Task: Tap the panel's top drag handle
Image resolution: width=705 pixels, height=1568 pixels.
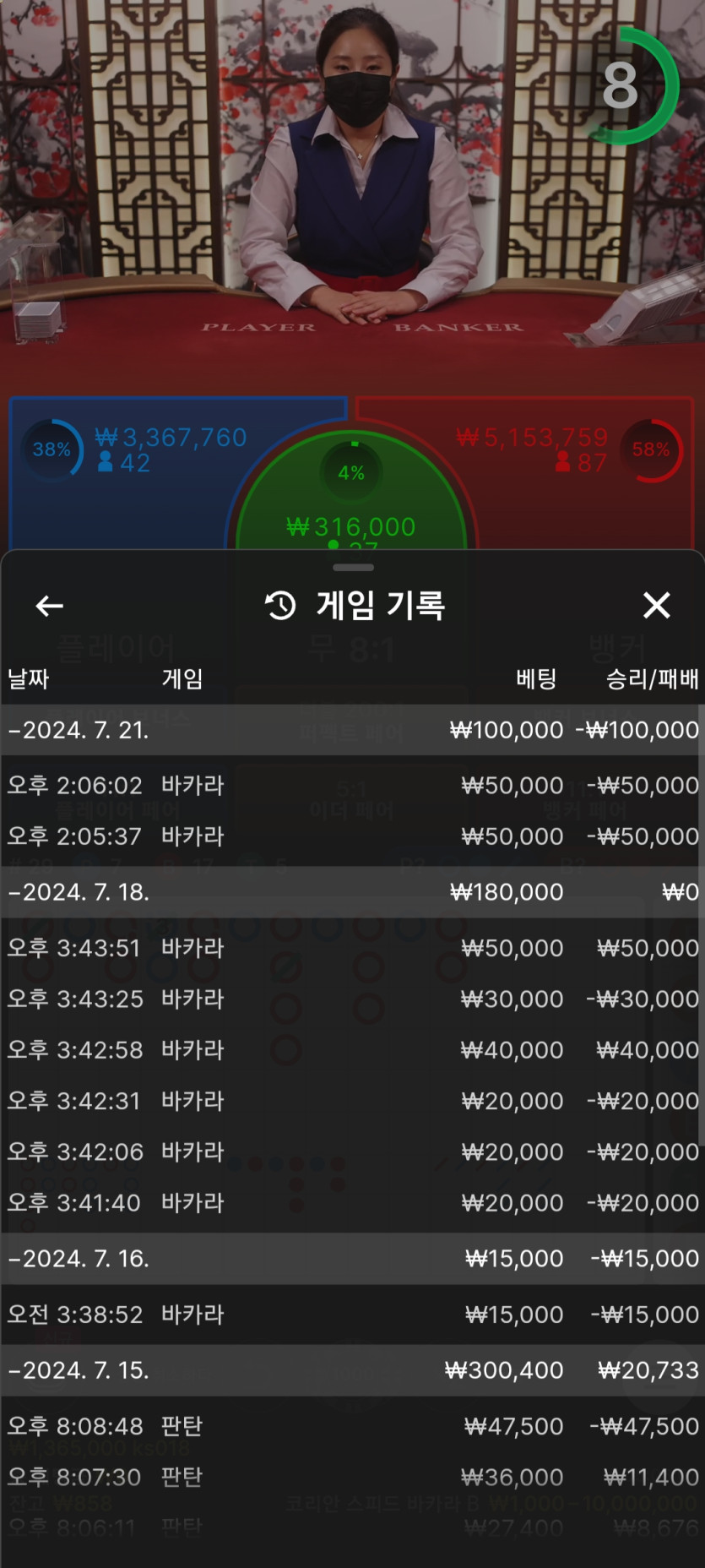Action: 353,567
